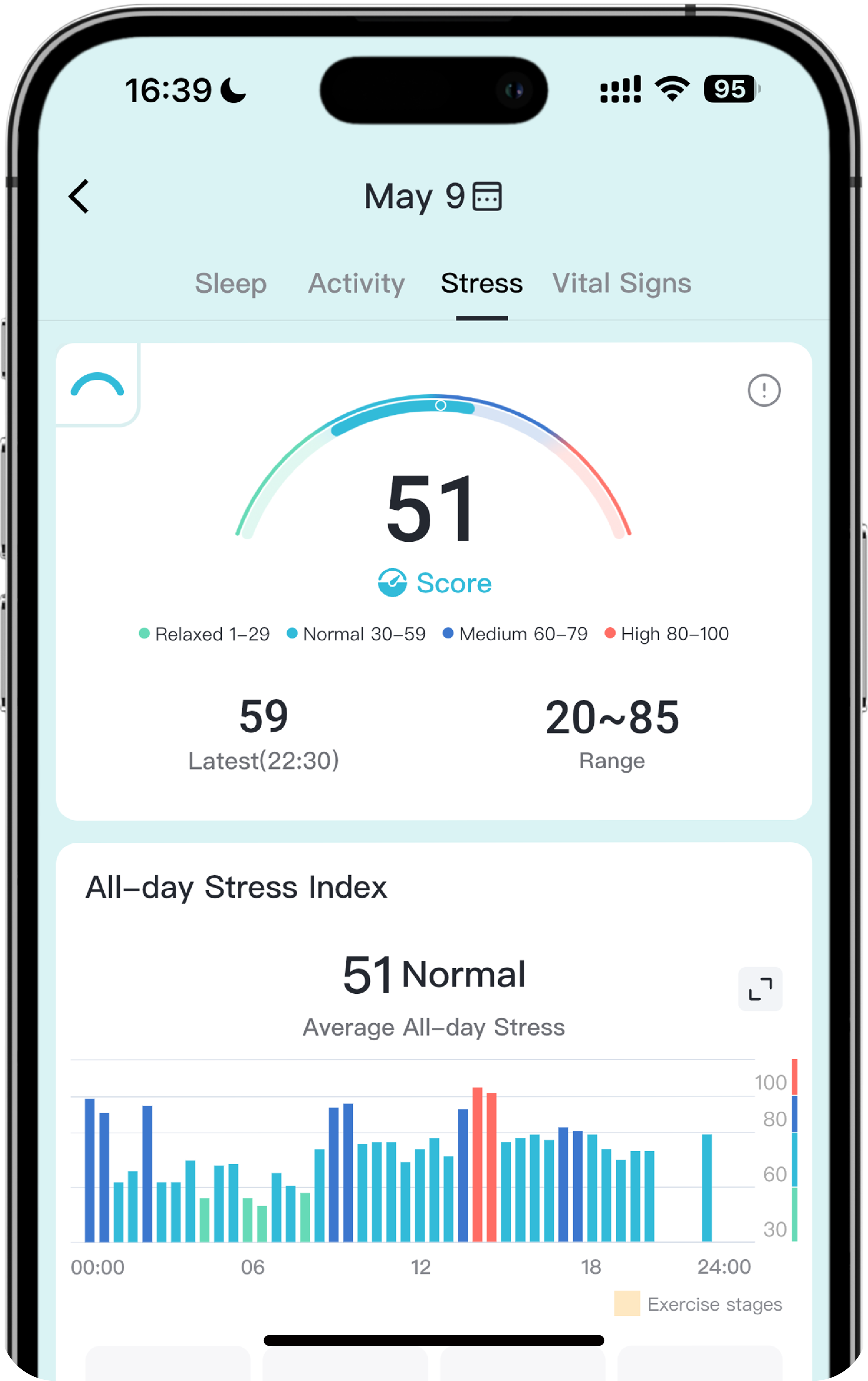Switch to the Activity tab
868x1381 pixels.
pos(356,283)
